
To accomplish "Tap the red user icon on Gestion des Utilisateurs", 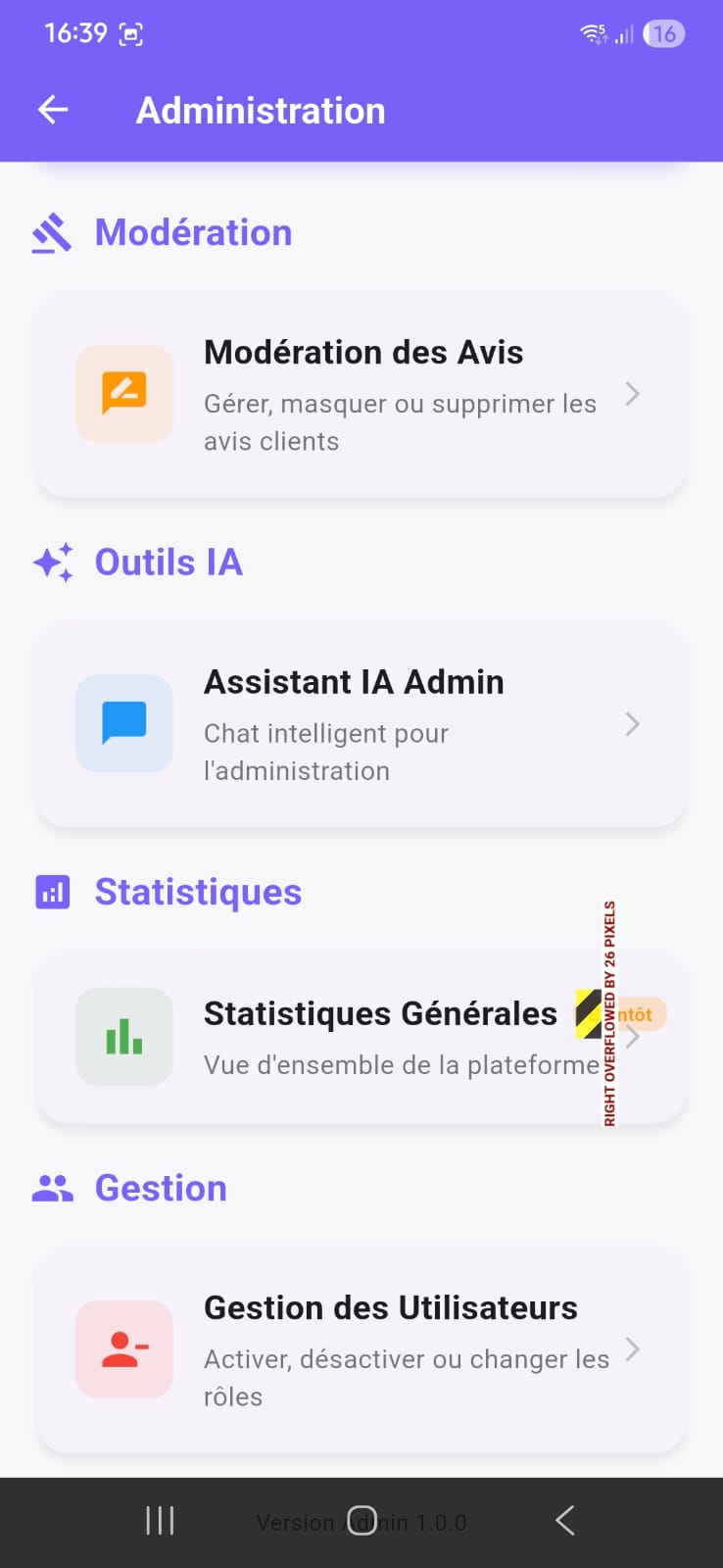I will (123, 1348).
